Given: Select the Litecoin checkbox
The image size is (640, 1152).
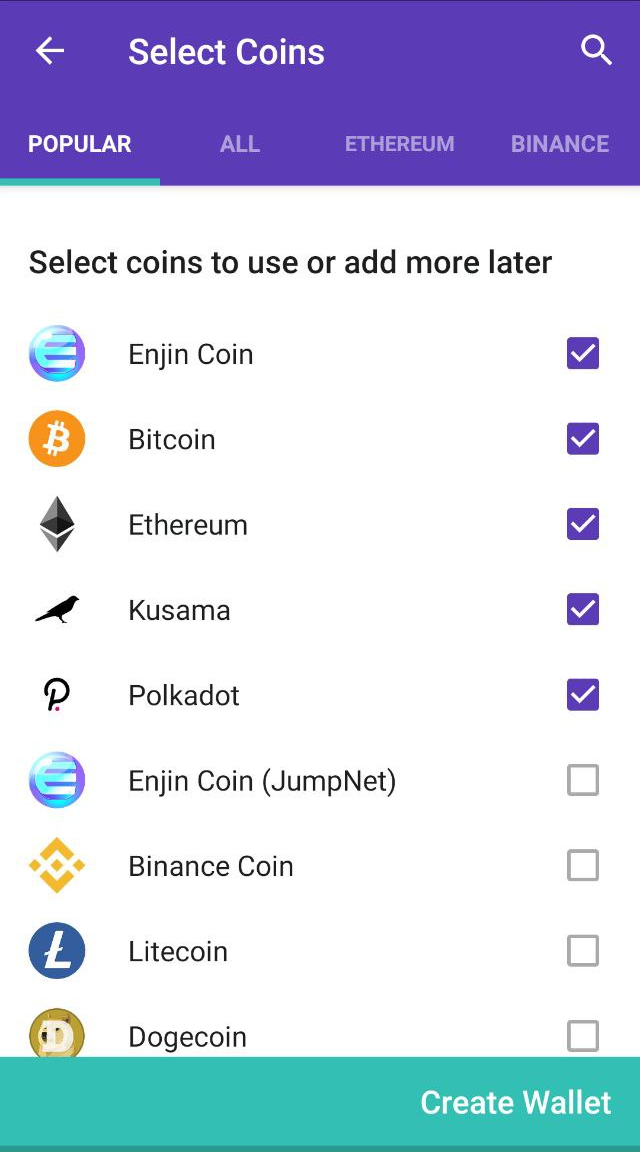Looking at the screenshot, I should [x=583, y=951].
